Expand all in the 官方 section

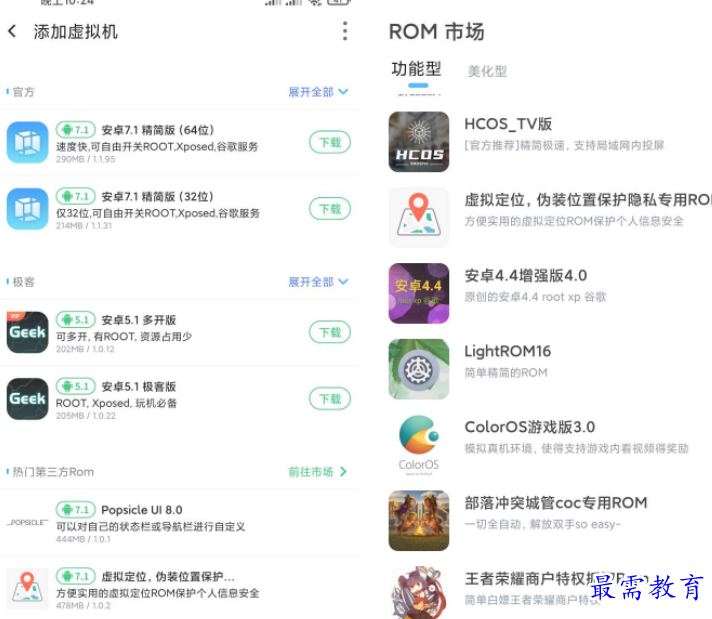(318, 92)
